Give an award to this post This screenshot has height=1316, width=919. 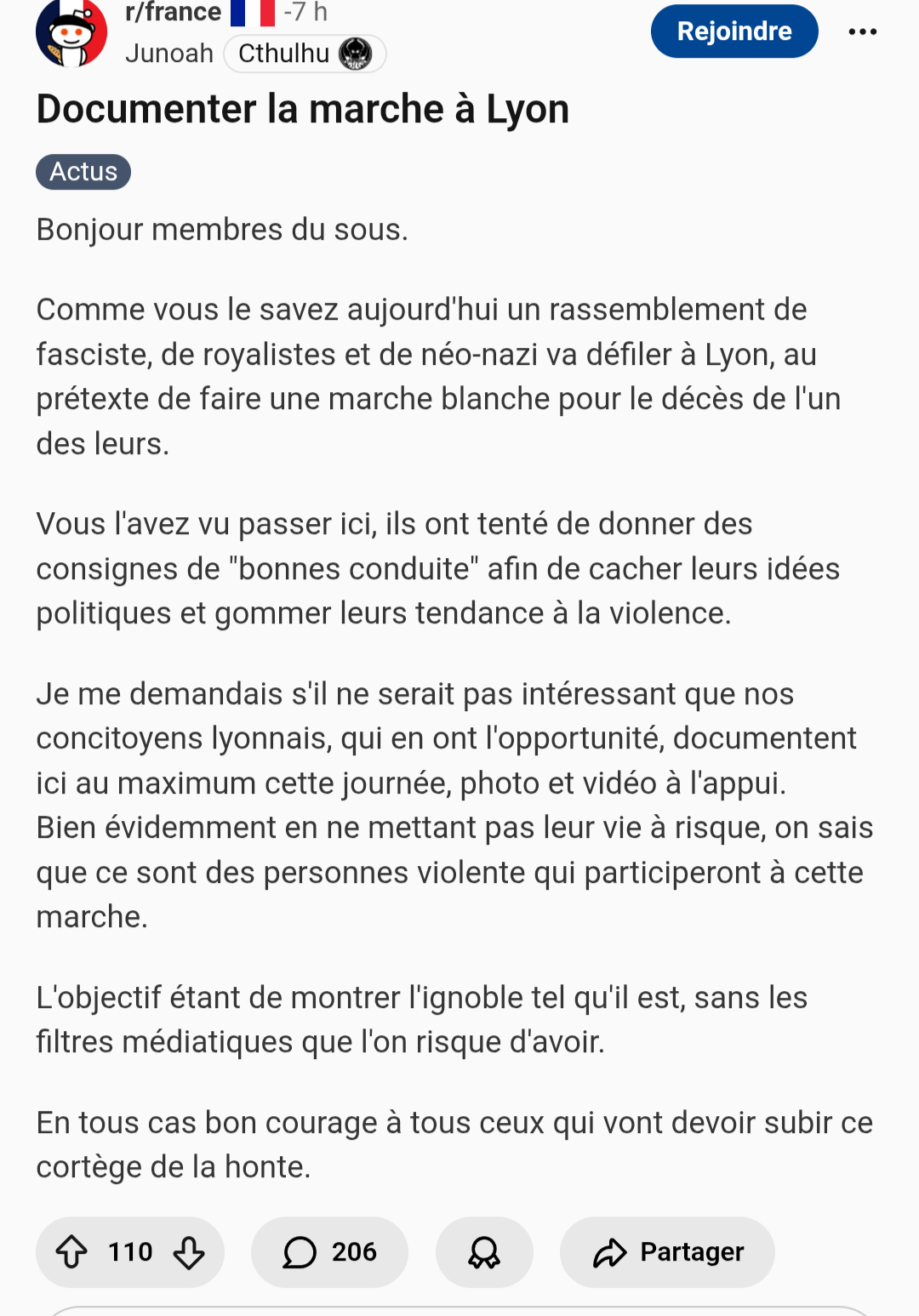(x=484, y=1251)
